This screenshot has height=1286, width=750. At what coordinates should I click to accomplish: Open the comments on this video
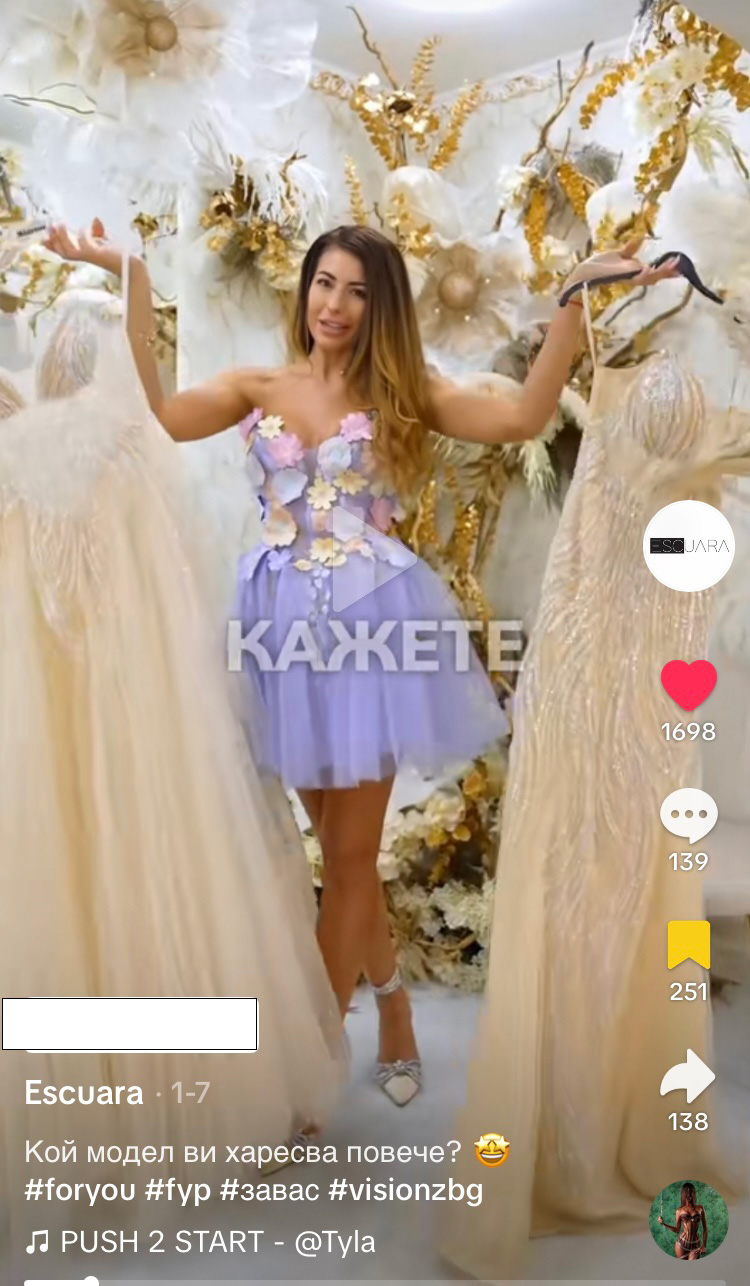point(688,816)
